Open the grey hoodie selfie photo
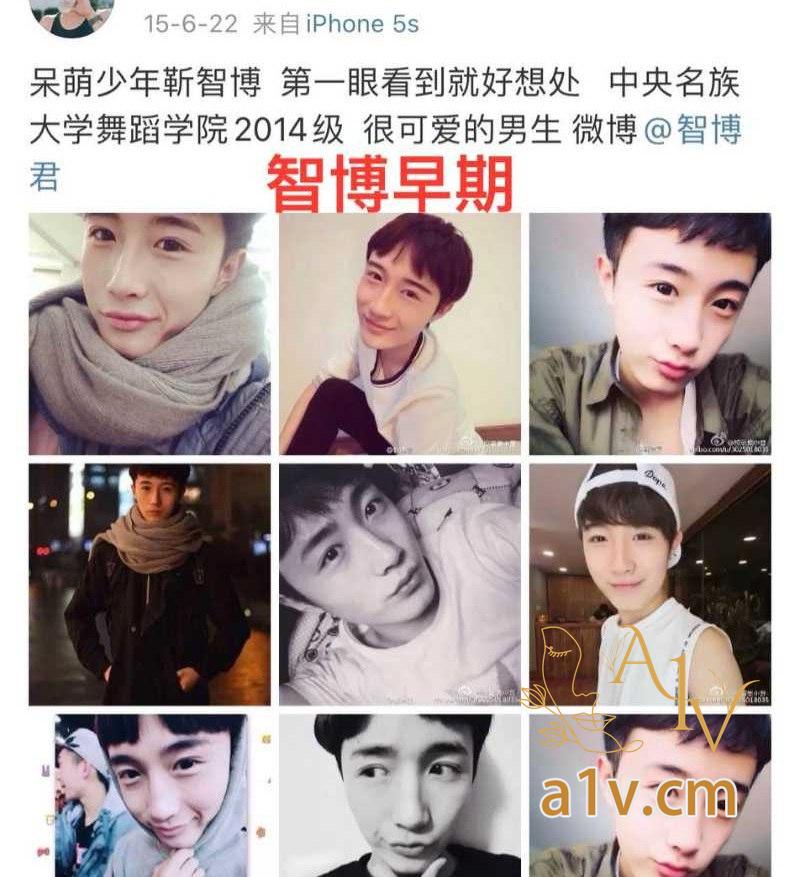Image resolution: width=800 pixels, height=877 pixels. click(x=149, y=795)
